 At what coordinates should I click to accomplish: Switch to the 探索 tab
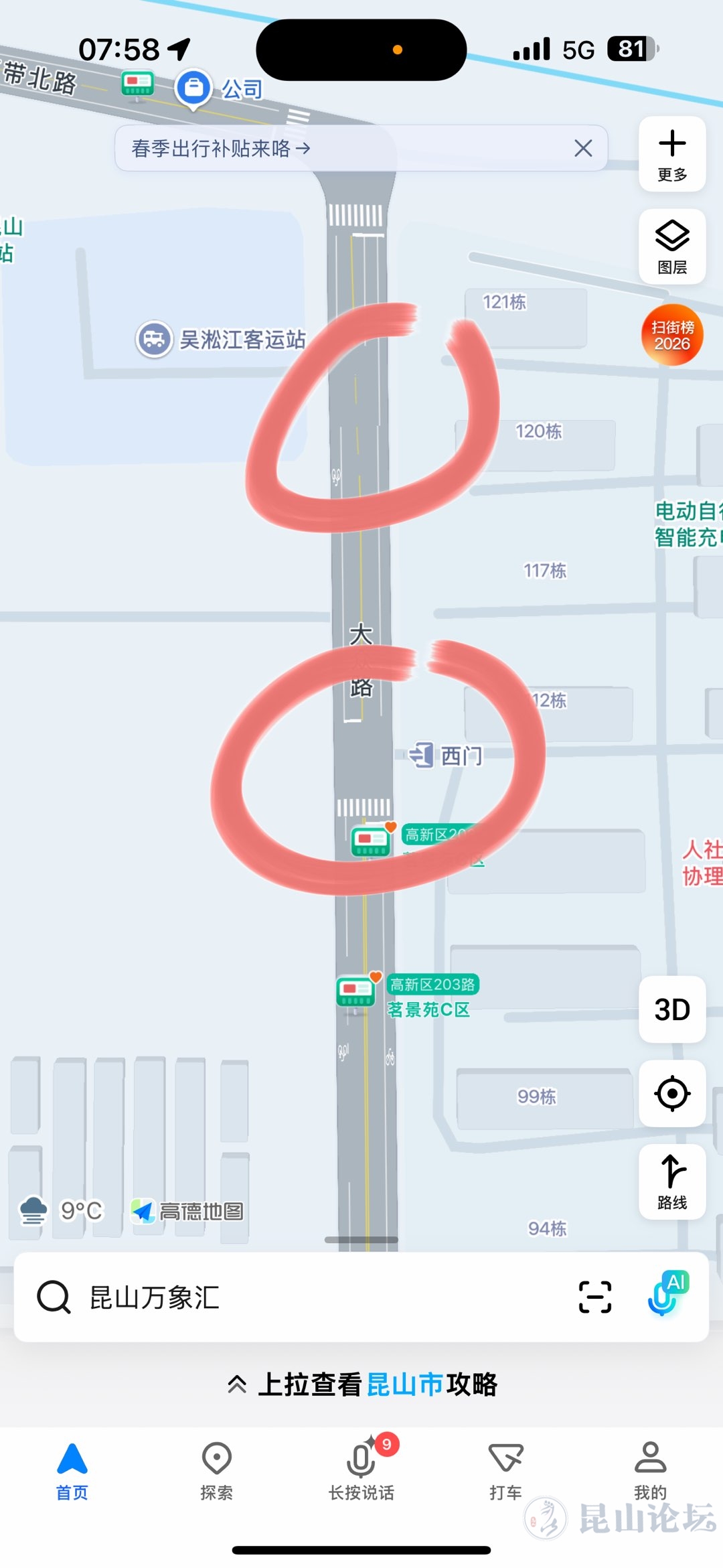(x=217, y=1471)
